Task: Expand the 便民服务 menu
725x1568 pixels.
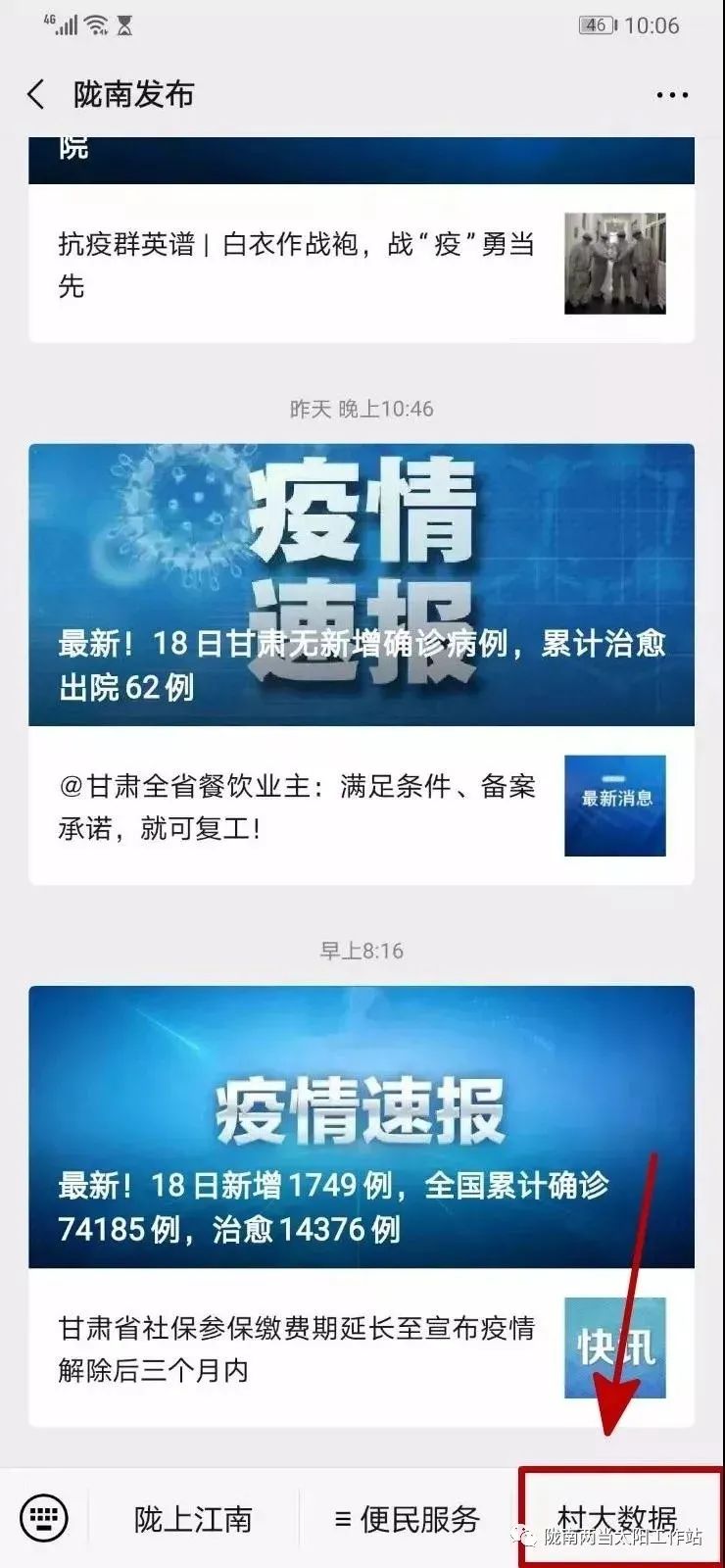Action: coord(408,1519)
